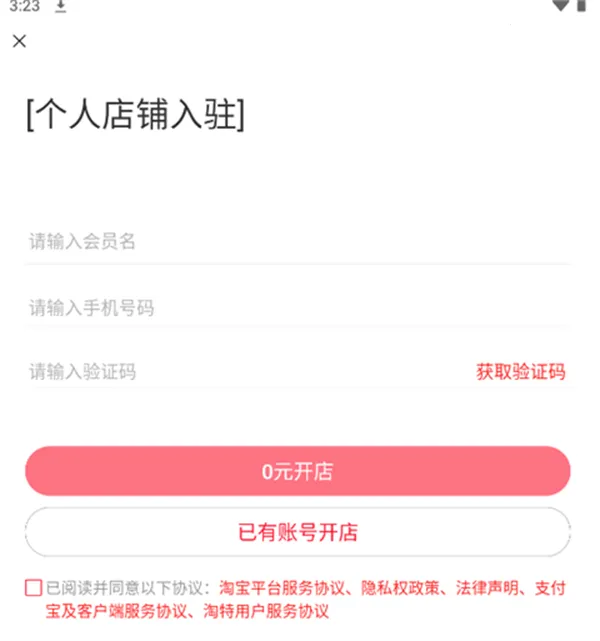Tap the 0元开店 button
The width and height of the screenshot is (600, 641).
pos(297,472)
